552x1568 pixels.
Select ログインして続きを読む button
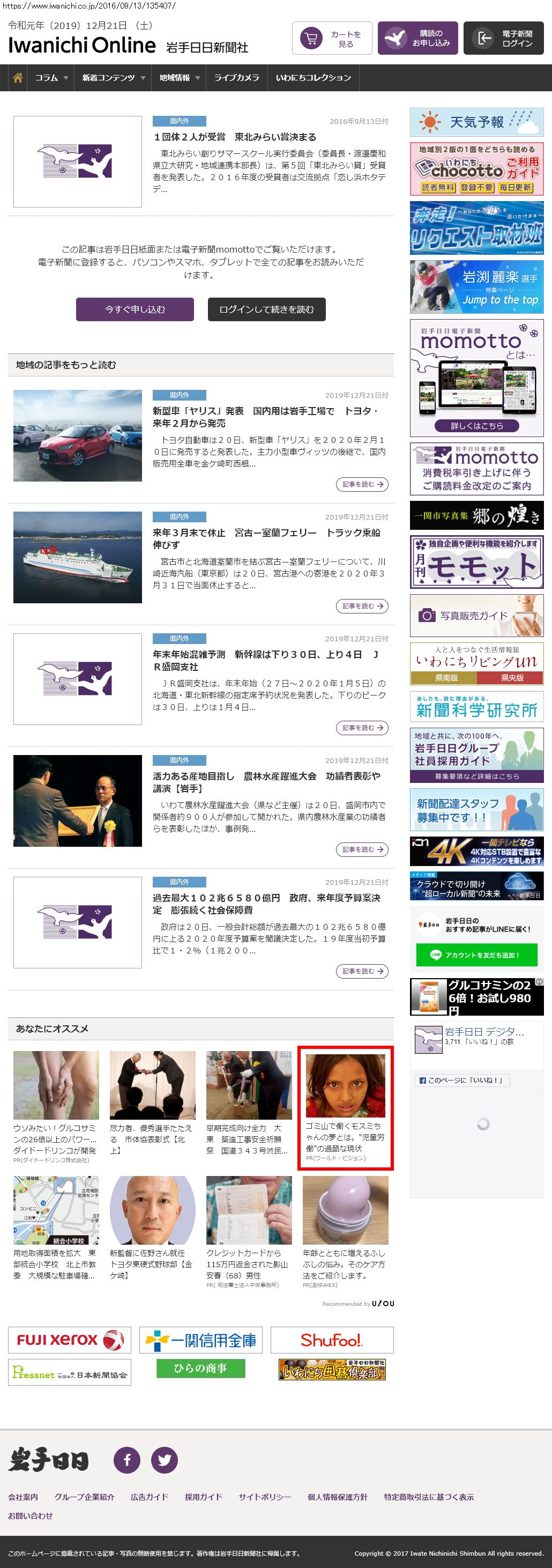click(266, 309)
